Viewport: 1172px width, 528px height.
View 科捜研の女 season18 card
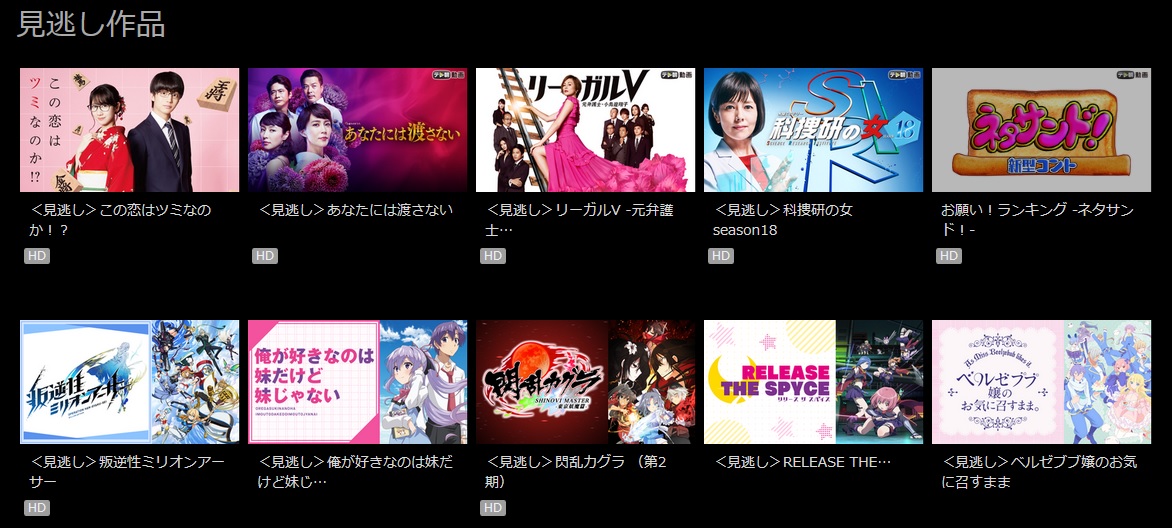[813, 130]
